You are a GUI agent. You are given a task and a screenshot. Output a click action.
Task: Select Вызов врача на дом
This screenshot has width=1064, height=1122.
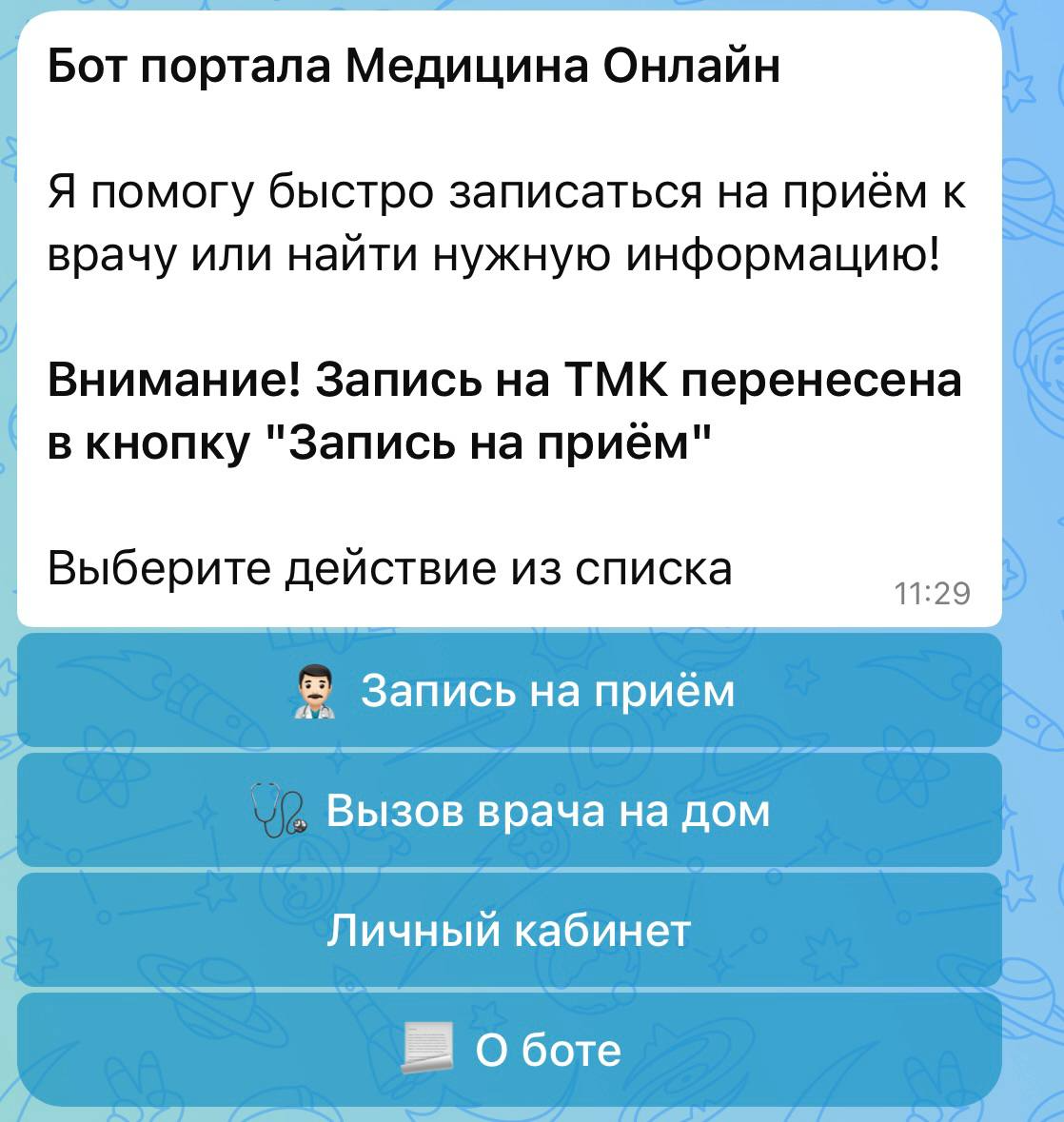510,811
